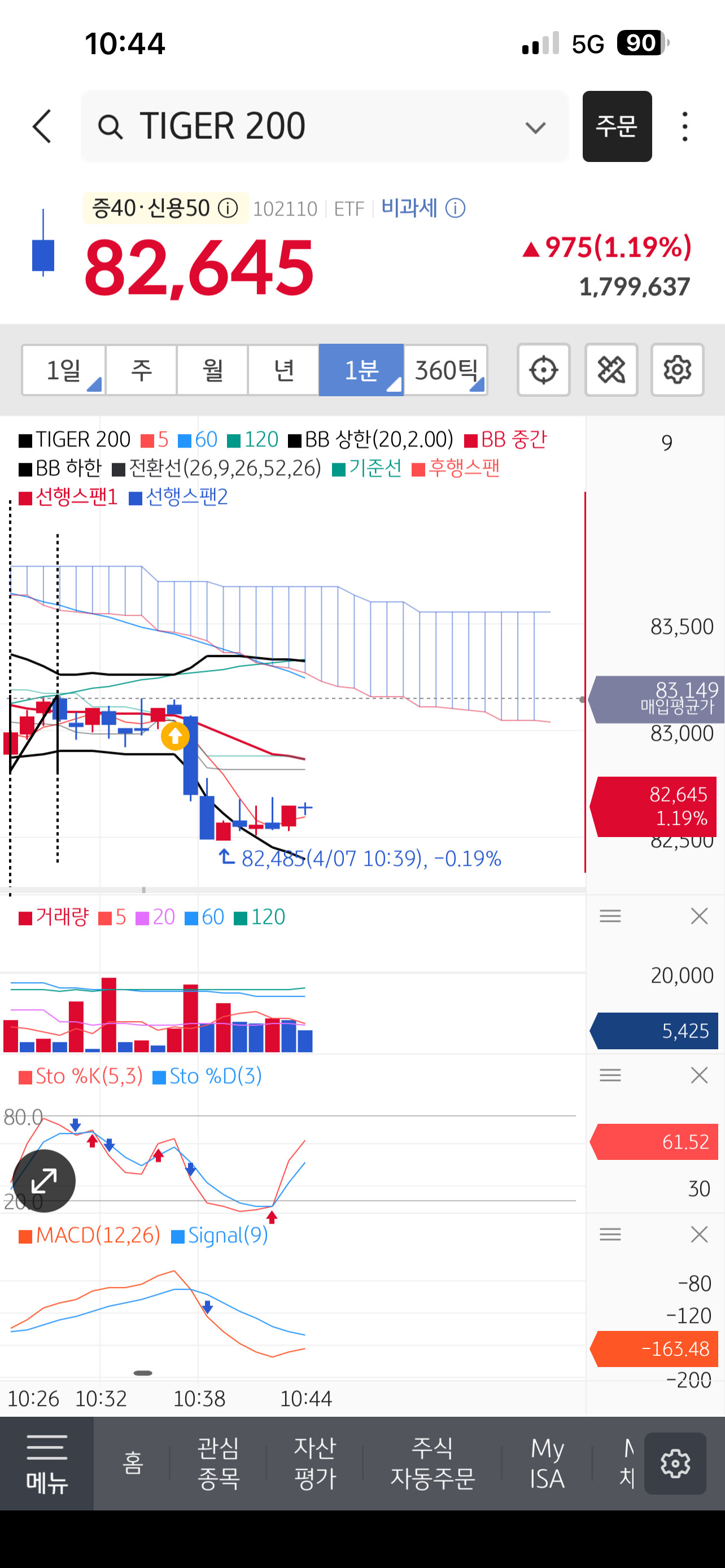The image size is (725, 1568).
Task: Open the 메뉴 drawer menu
Action: 47,1464
